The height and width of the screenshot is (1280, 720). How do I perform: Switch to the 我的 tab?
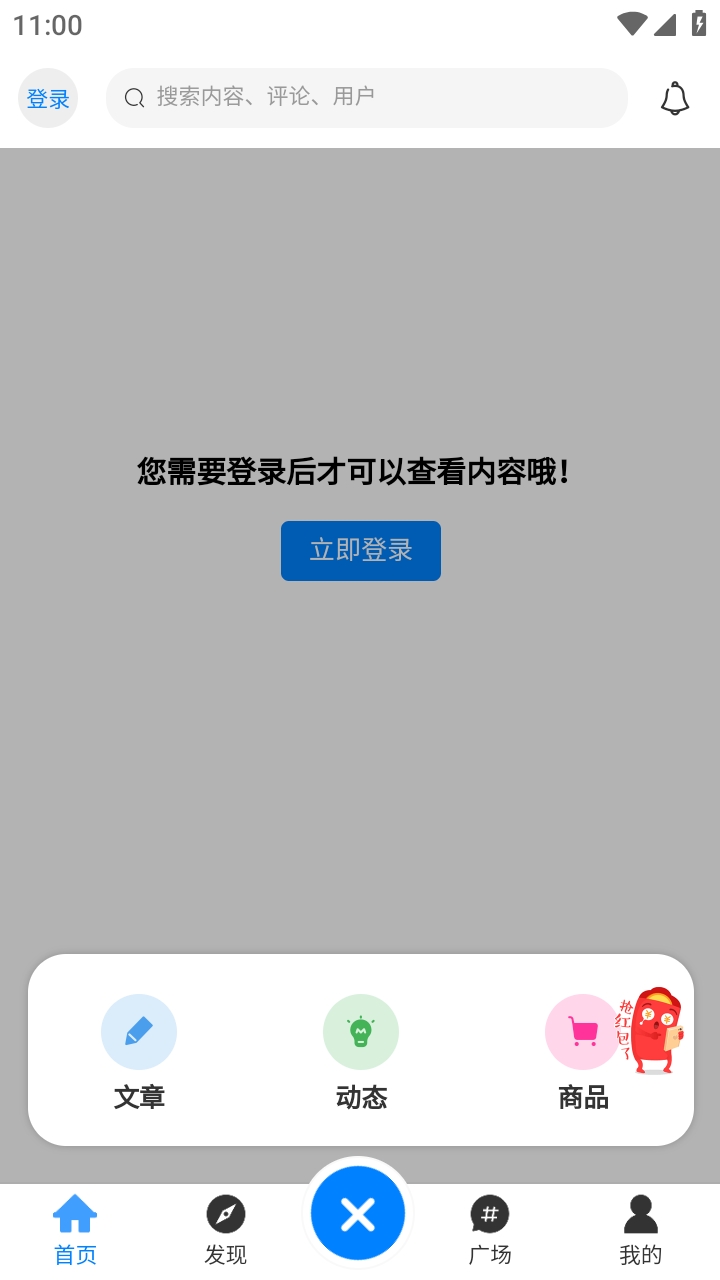[x=640, y=1230]
